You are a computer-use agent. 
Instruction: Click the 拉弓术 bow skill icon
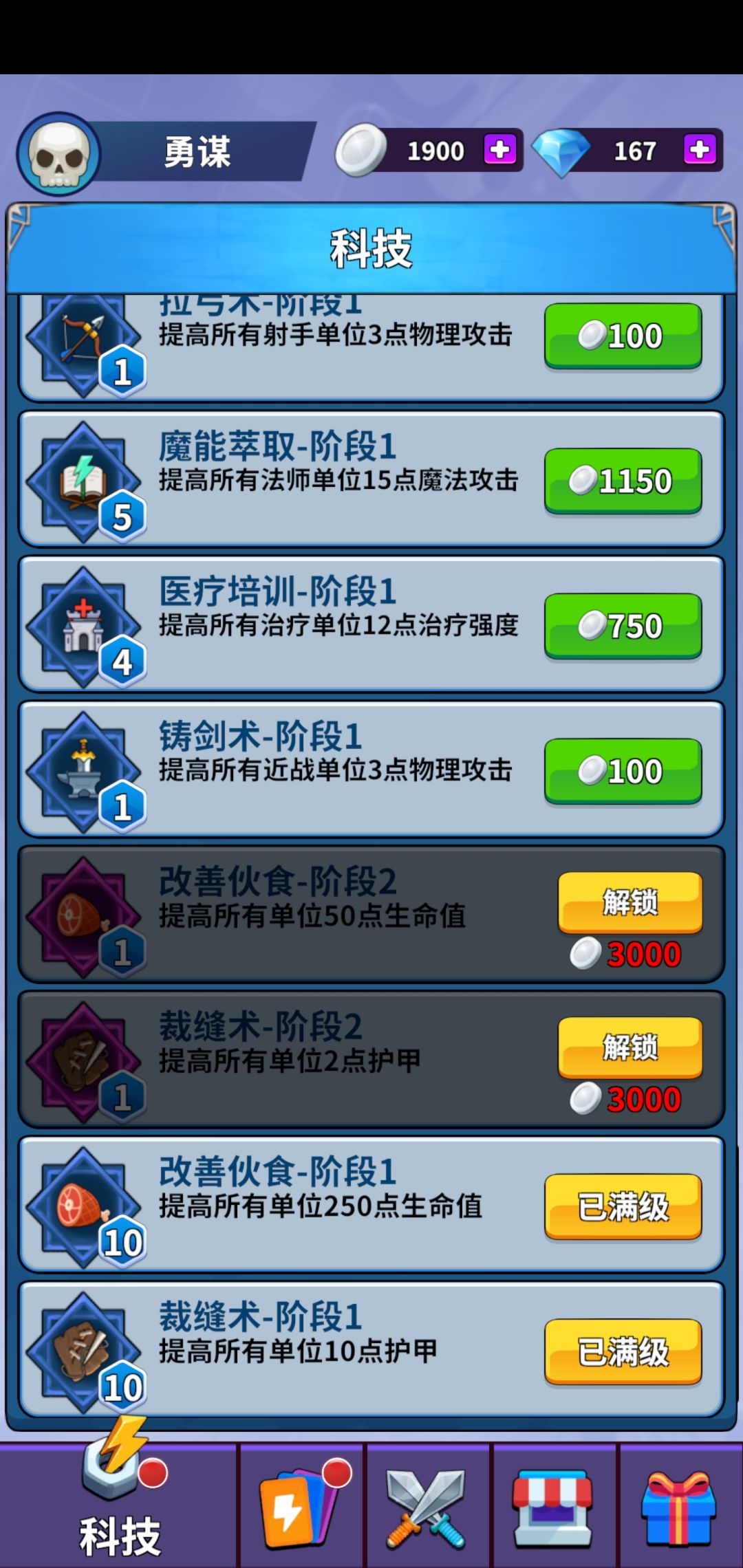pyautogui.click(x=86, y=337)
